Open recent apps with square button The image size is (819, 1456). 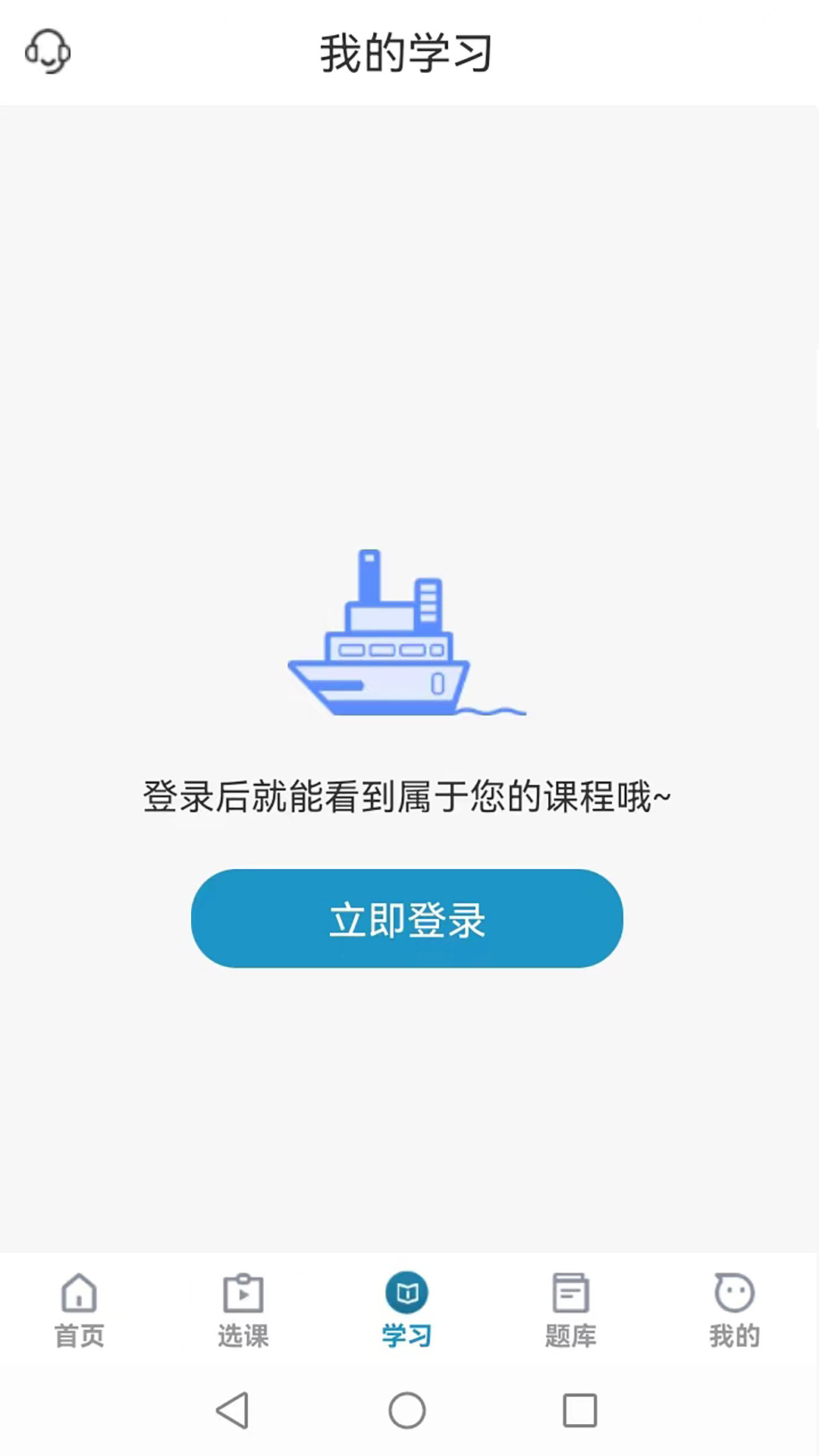579,1410
